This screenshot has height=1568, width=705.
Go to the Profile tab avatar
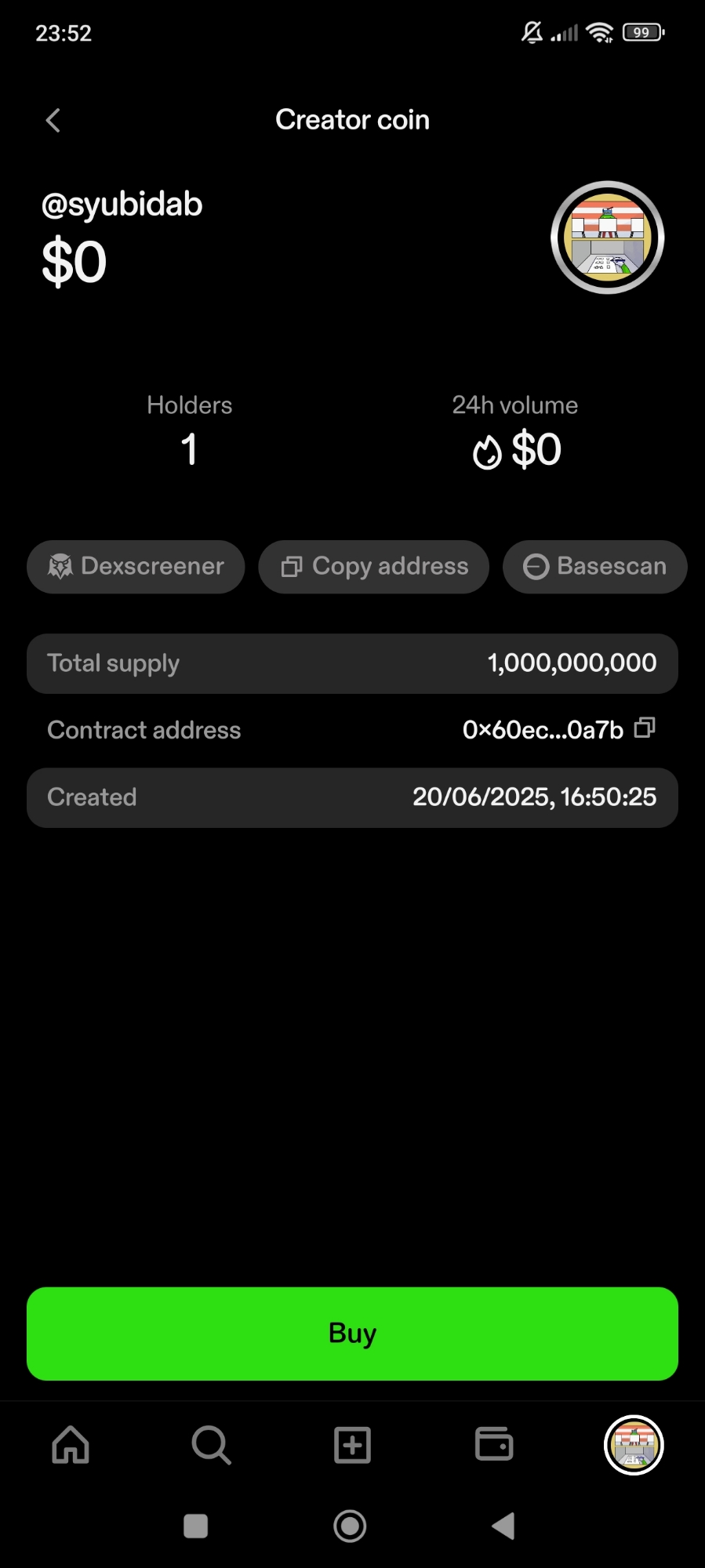tap(634, 1444)
